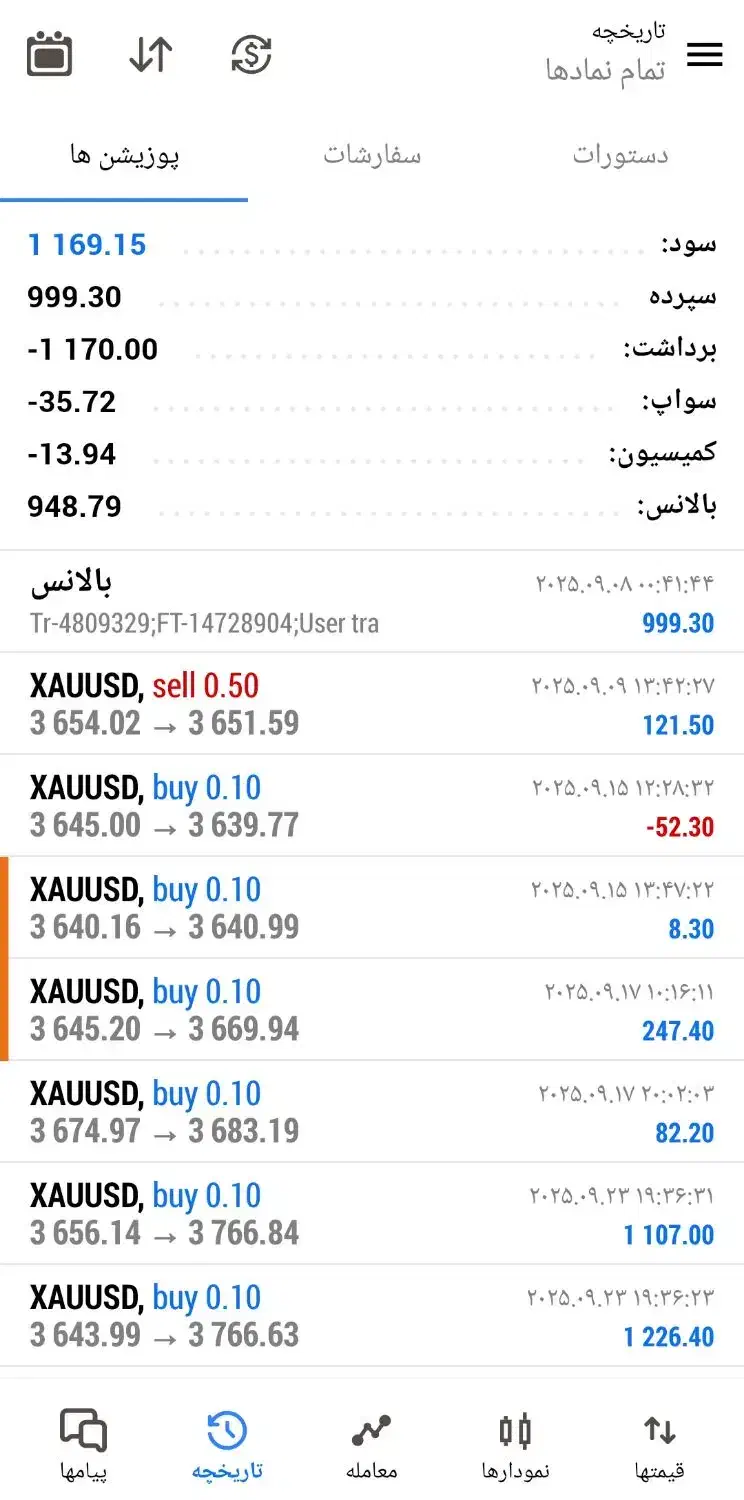Open the معامله trade tab
This screenshot has height=1500, width=744.
coord(372,1445)
